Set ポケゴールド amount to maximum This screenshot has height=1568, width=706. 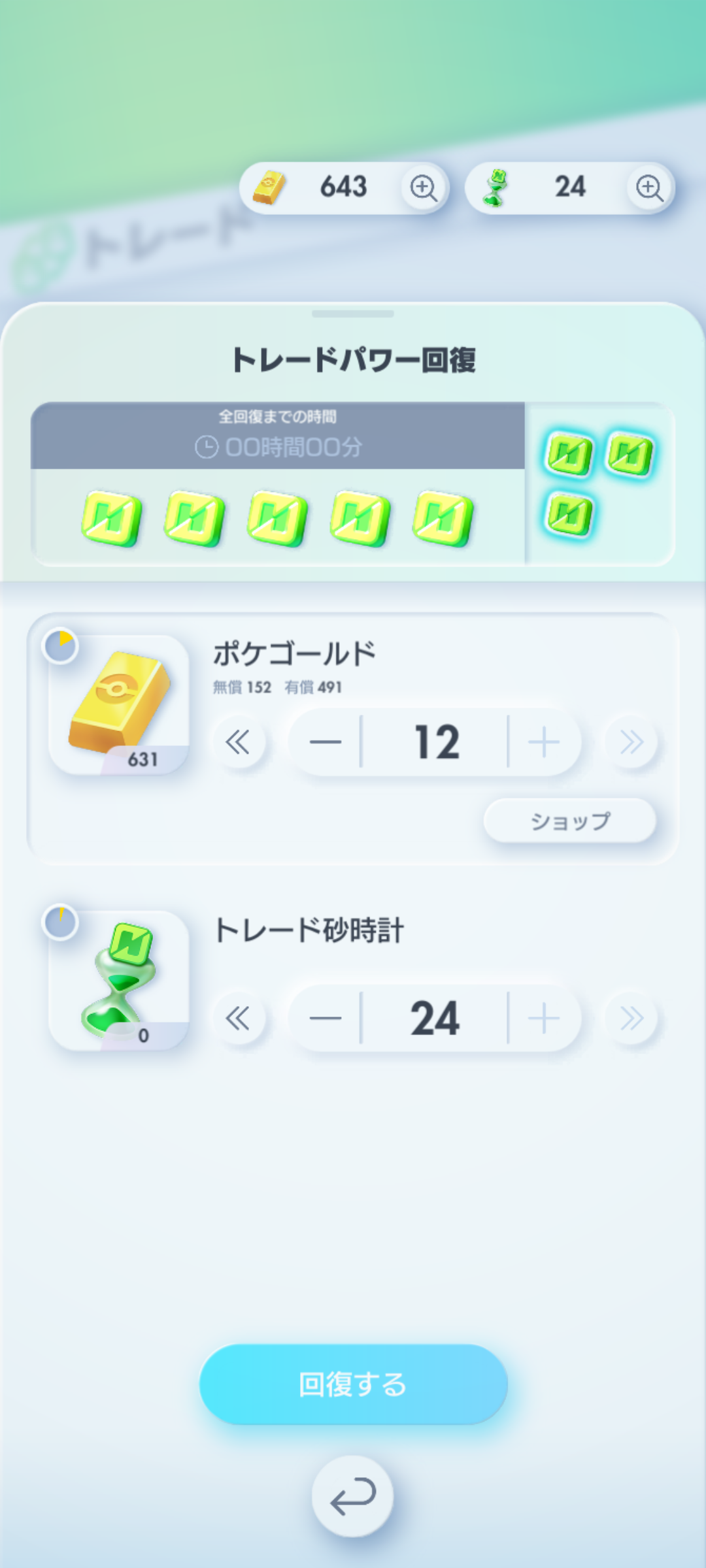click(631, 742)
